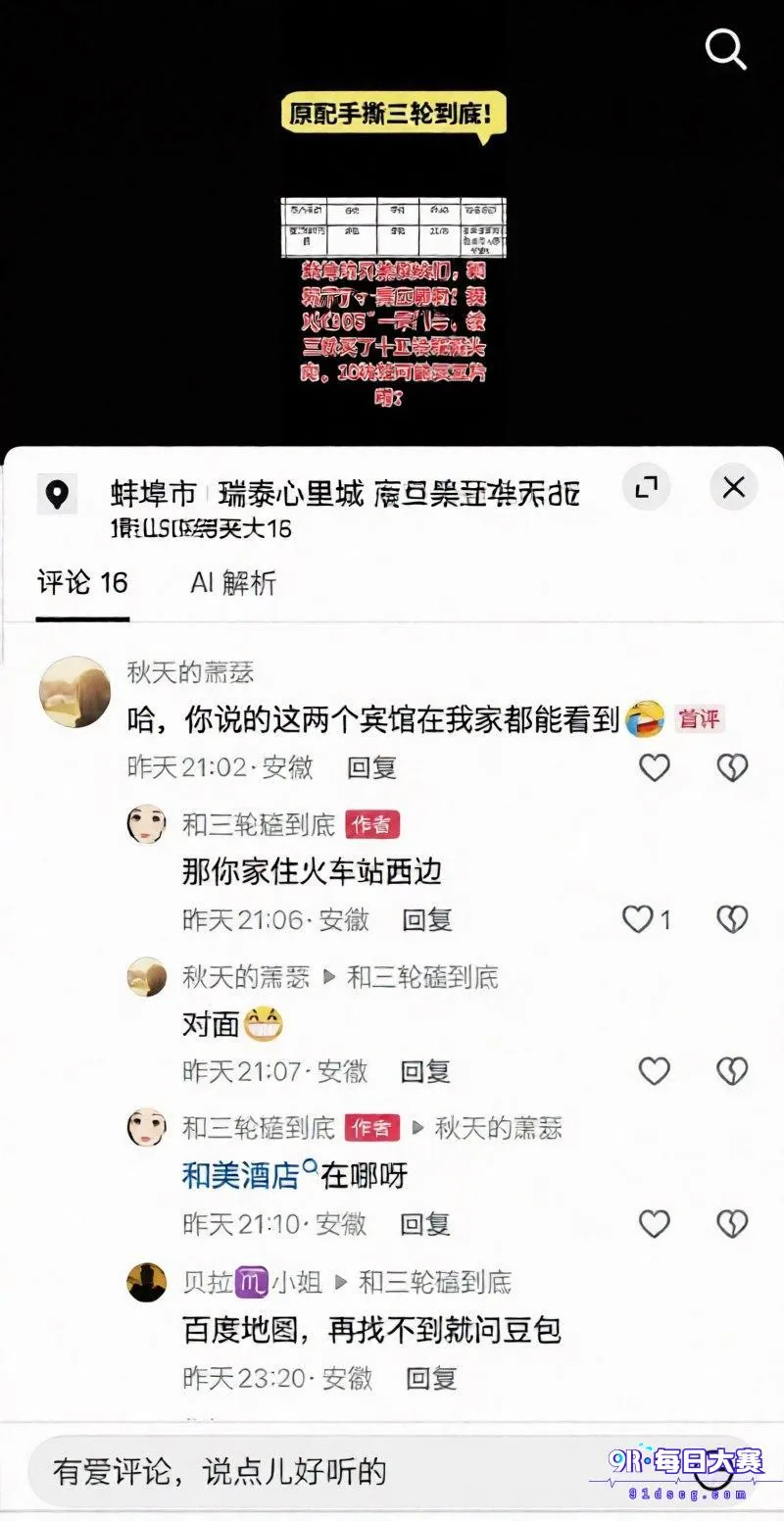The width and height of the screenshot is (784, 1521).
Task: Like the 对面 reply
Action: (x=654, y=1071)
